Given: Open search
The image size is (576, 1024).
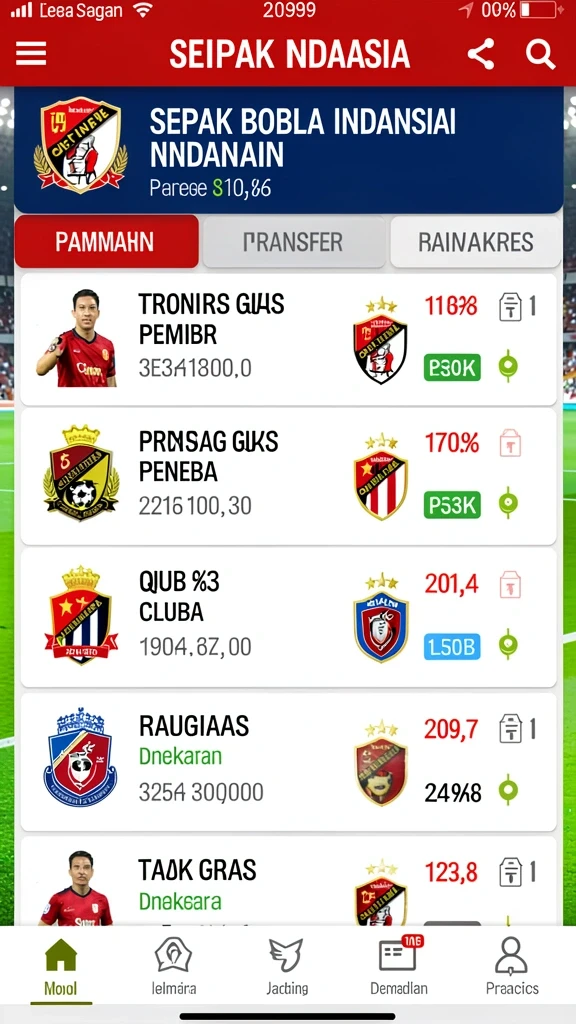Looking at the screenshot, I should coord(541,54).
